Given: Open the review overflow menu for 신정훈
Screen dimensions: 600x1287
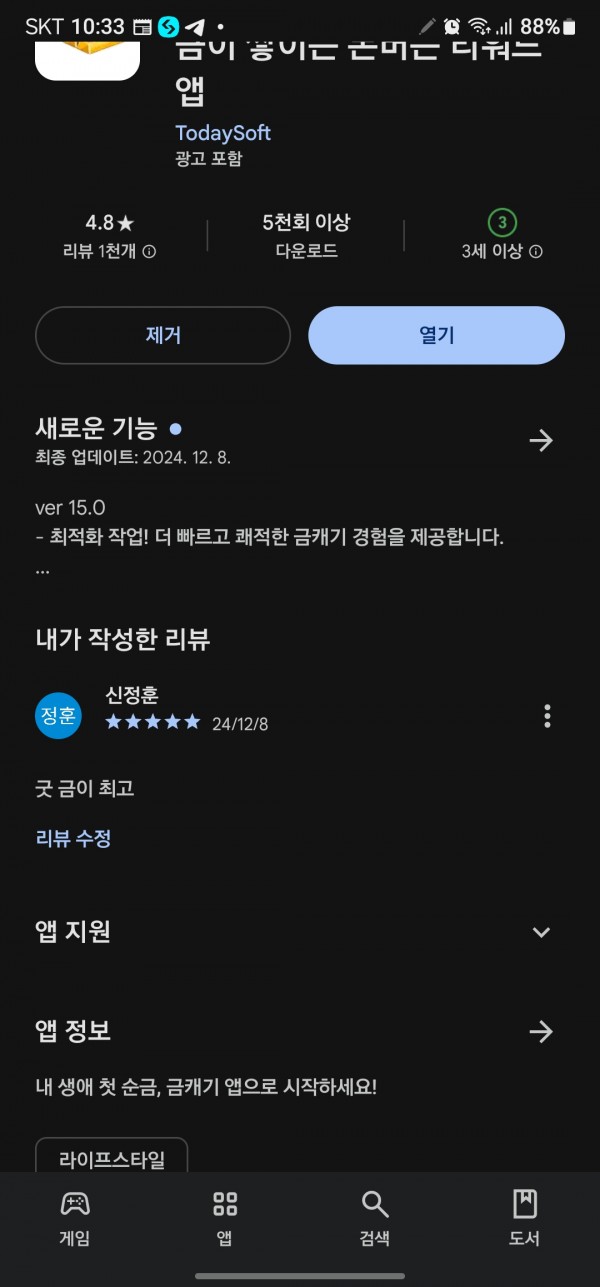Looking at the screenshot, I should pos(547,716).
